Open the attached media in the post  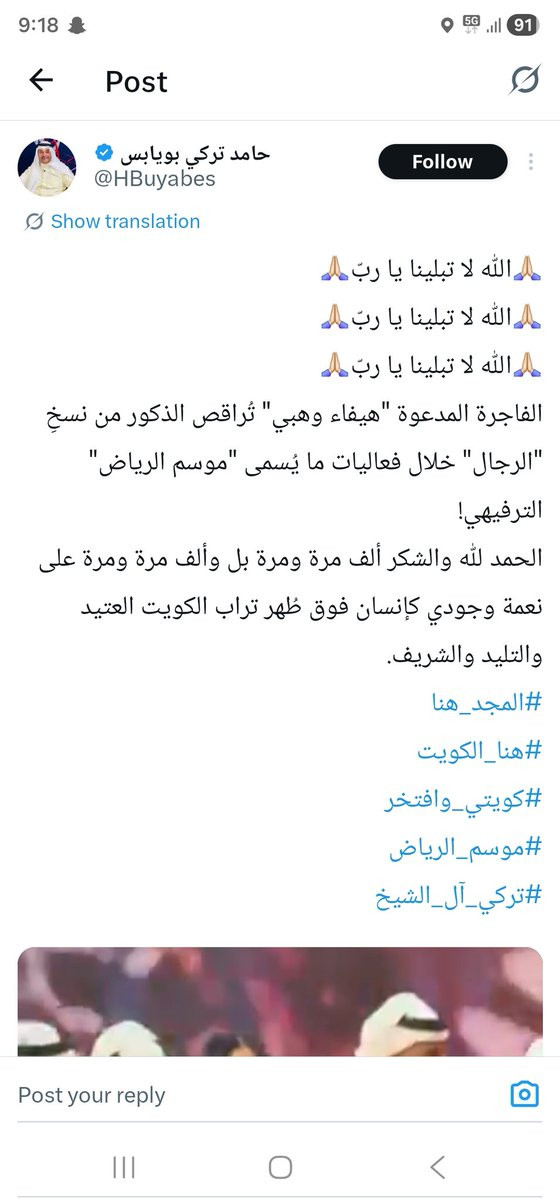click(x=280, y=1002)
